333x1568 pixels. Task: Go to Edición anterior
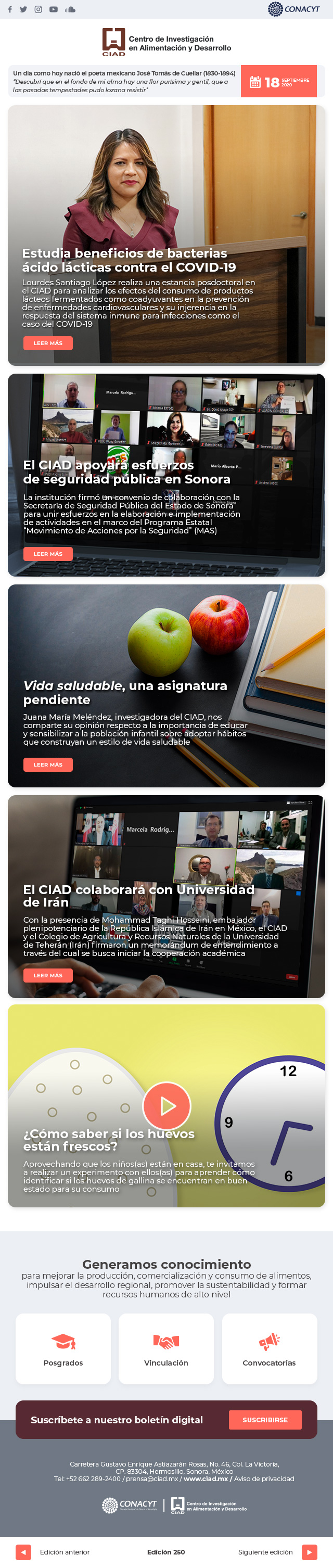point(23,1551)
